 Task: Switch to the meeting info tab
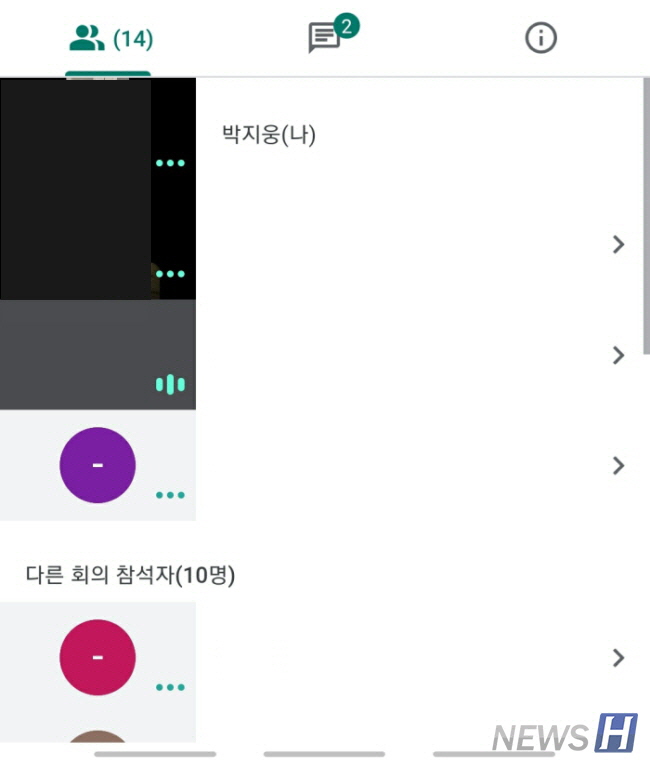point(540,39)
